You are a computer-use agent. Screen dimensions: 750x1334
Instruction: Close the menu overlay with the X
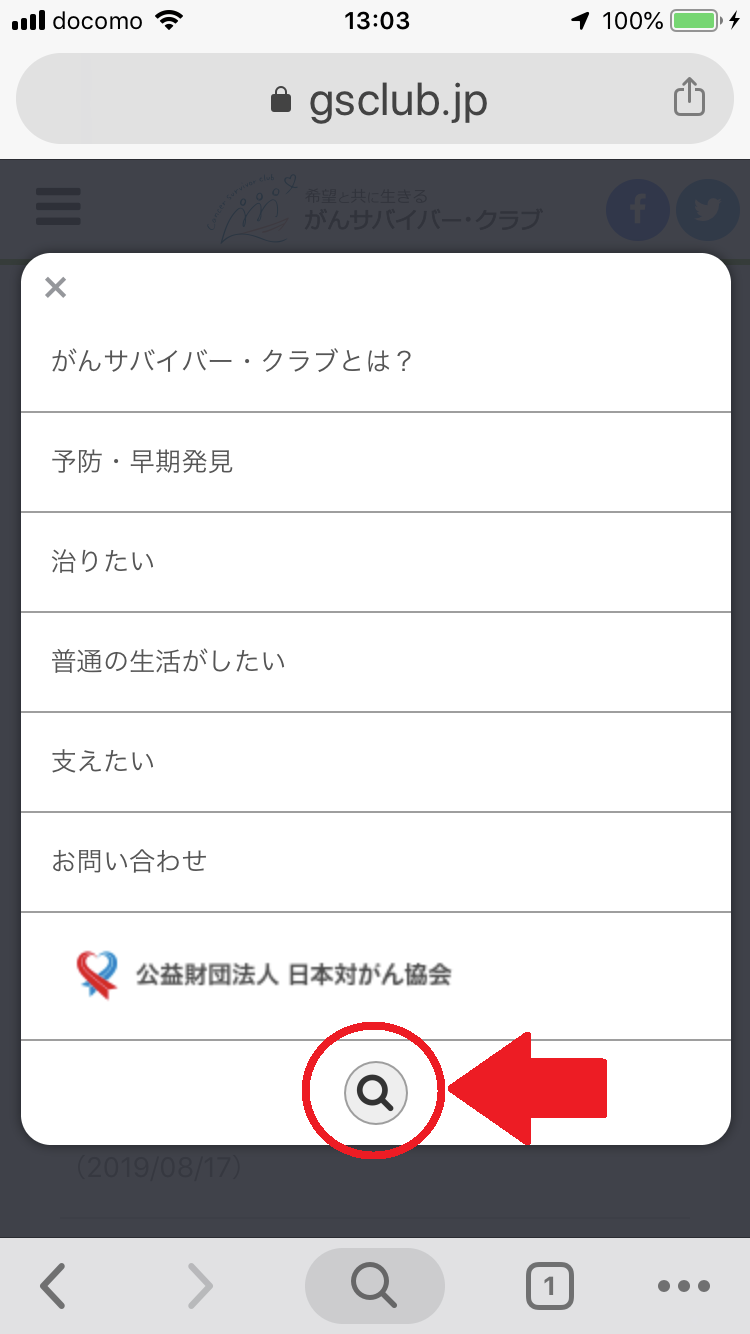56,289
